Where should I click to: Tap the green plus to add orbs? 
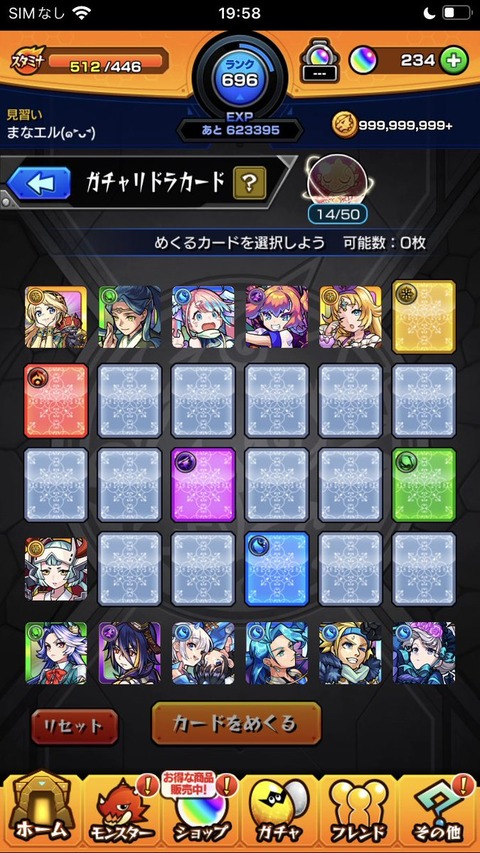pos(453,60)
